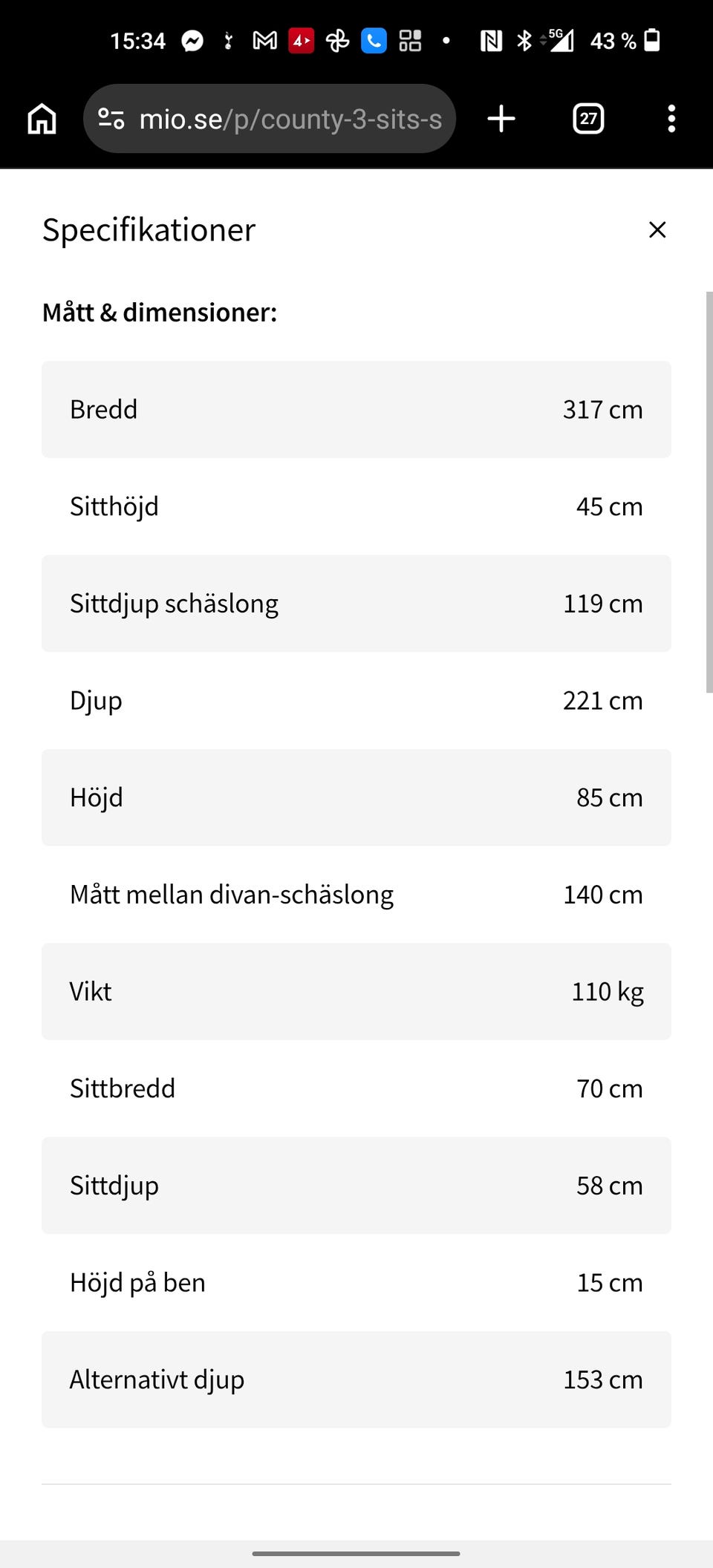
Task: Open the tab switcher showing 27 tabs
Action: (588, 119)
